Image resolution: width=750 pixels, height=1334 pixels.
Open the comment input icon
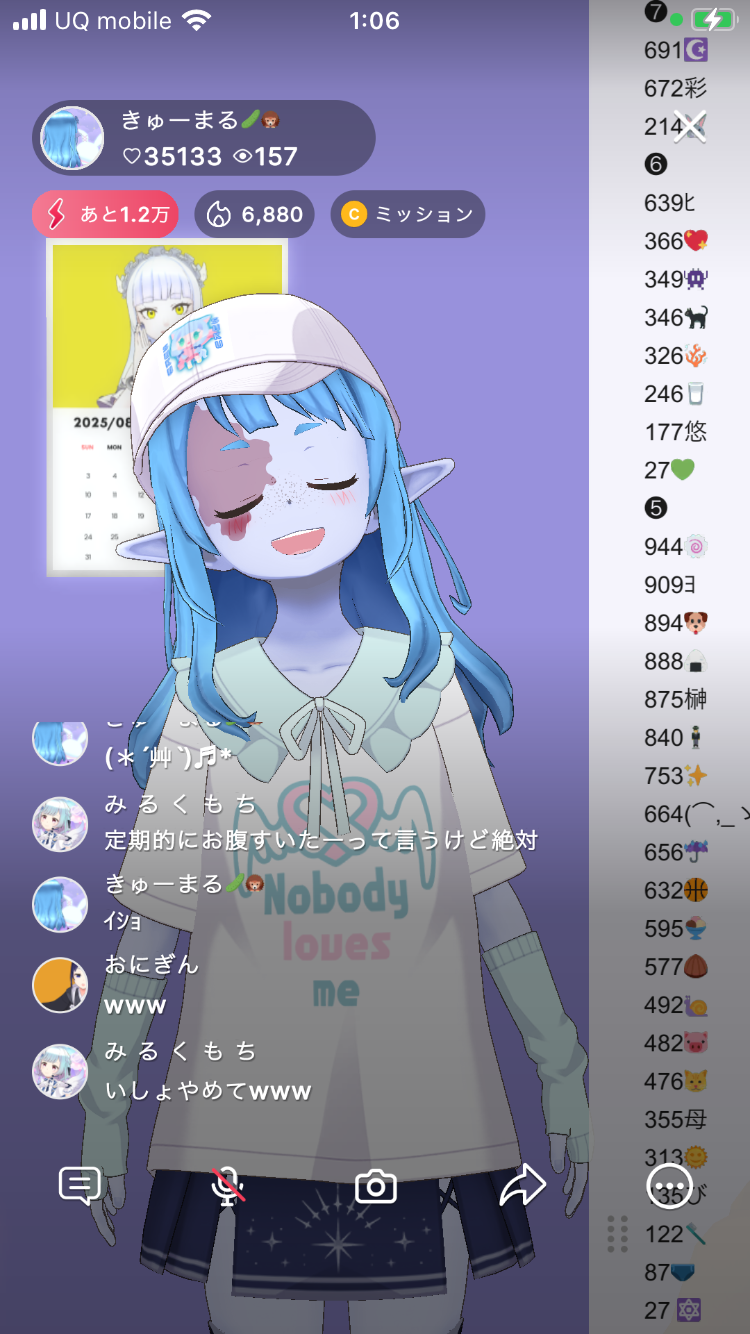(80, 1186)
